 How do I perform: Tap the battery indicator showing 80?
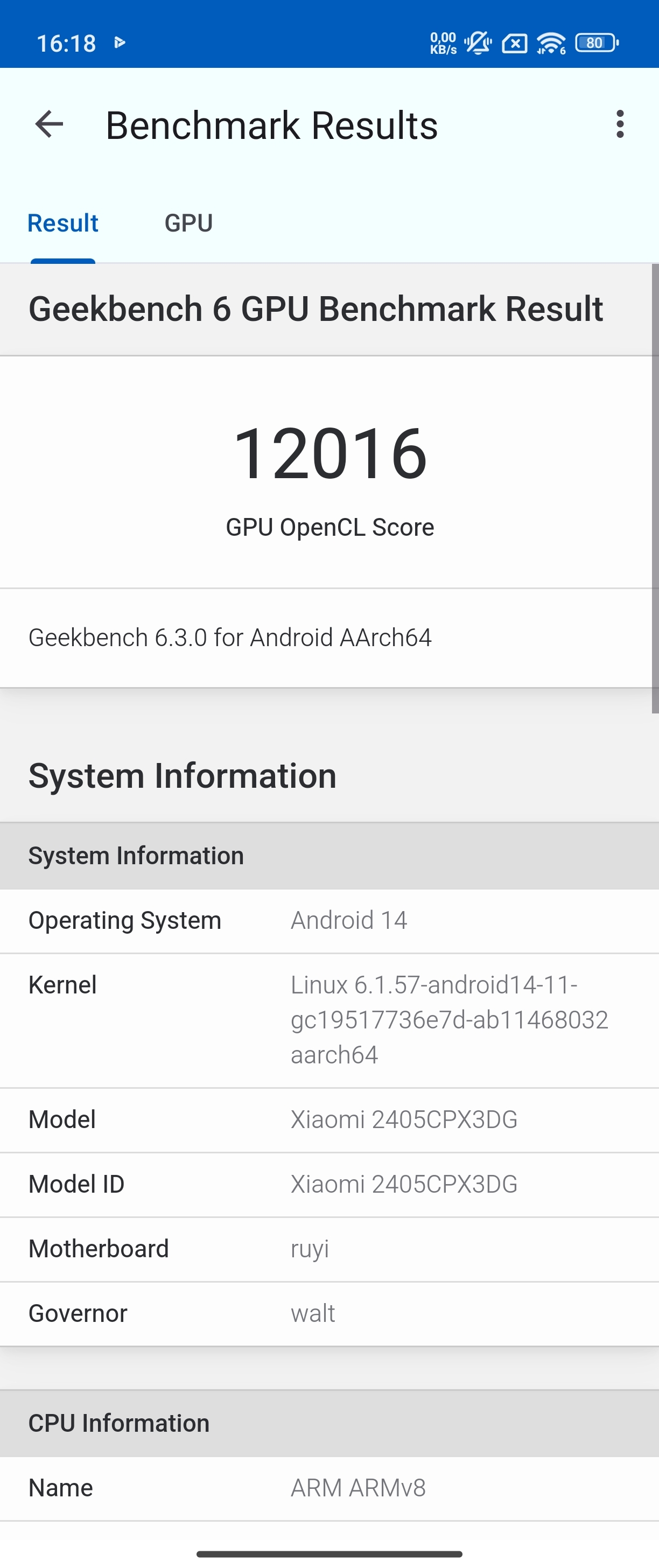tap(594, 43)
